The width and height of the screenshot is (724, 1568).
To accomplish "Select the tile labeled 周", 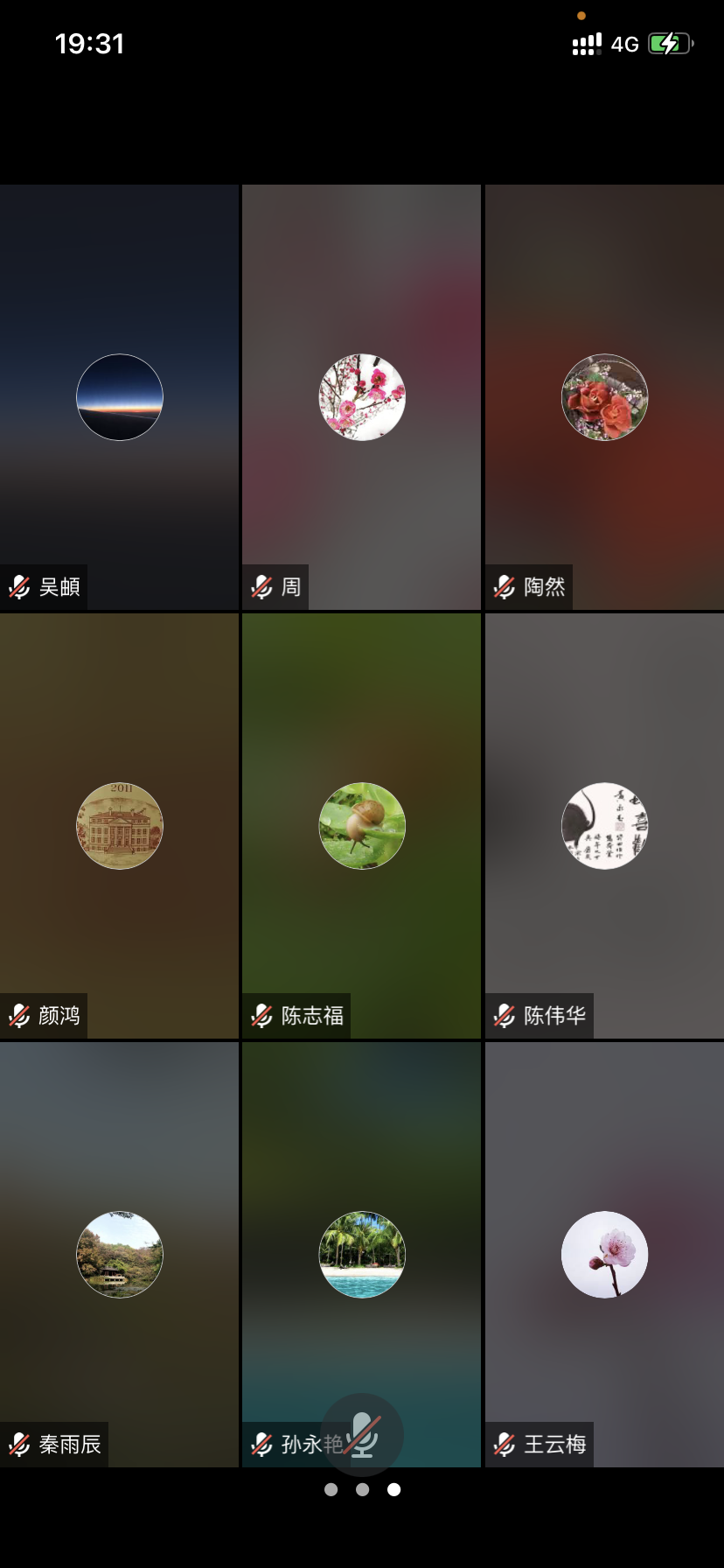I will coord(362,397).
